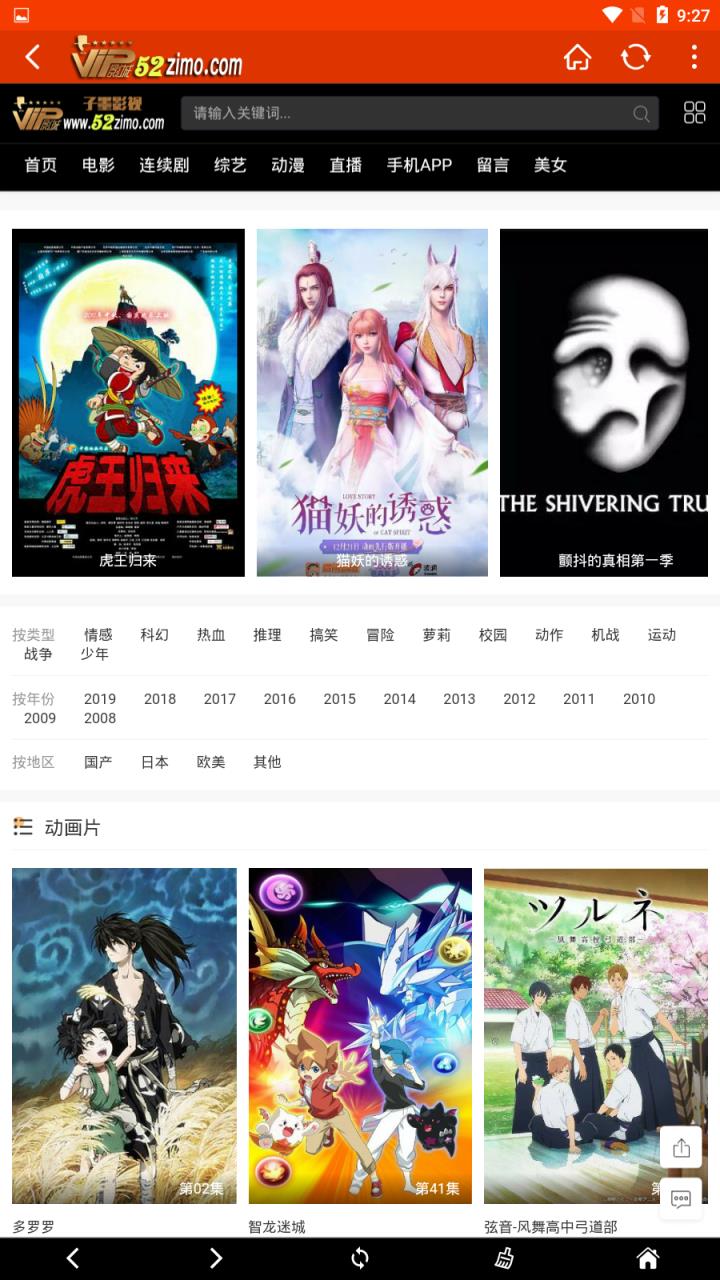Select the 电影 navigation menu item
The width and height of the screenshot is (720, 1280).
(96, 165)
